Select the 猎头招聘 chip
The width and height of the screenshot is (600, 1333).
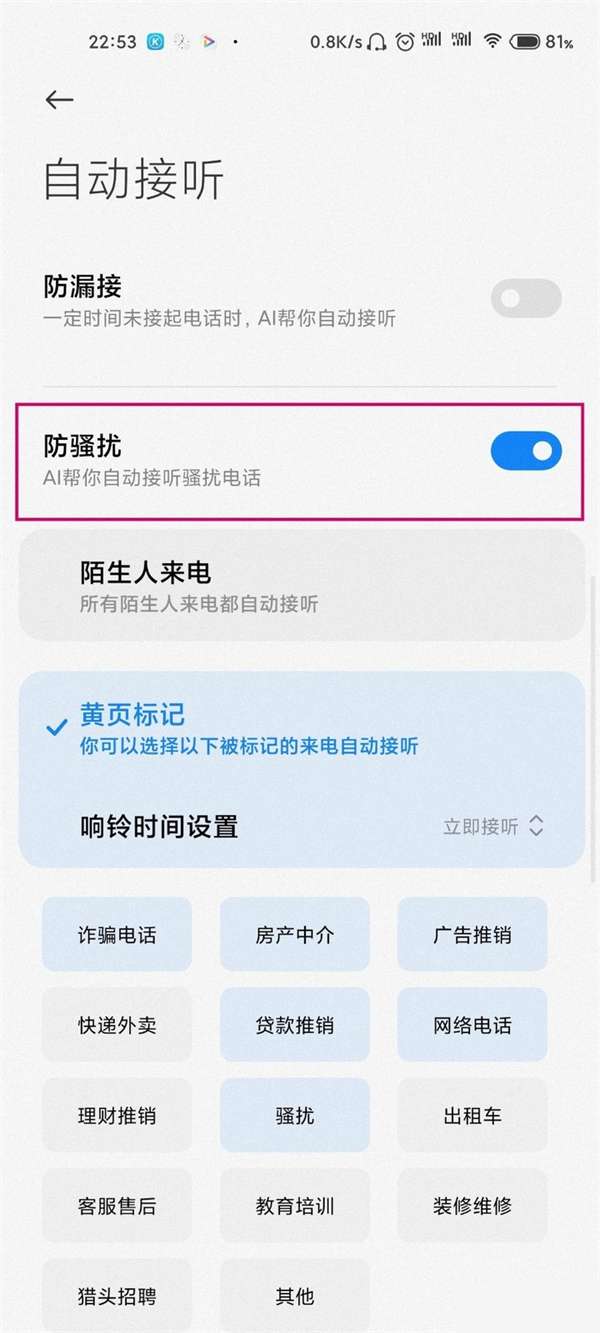[117, 1295]
